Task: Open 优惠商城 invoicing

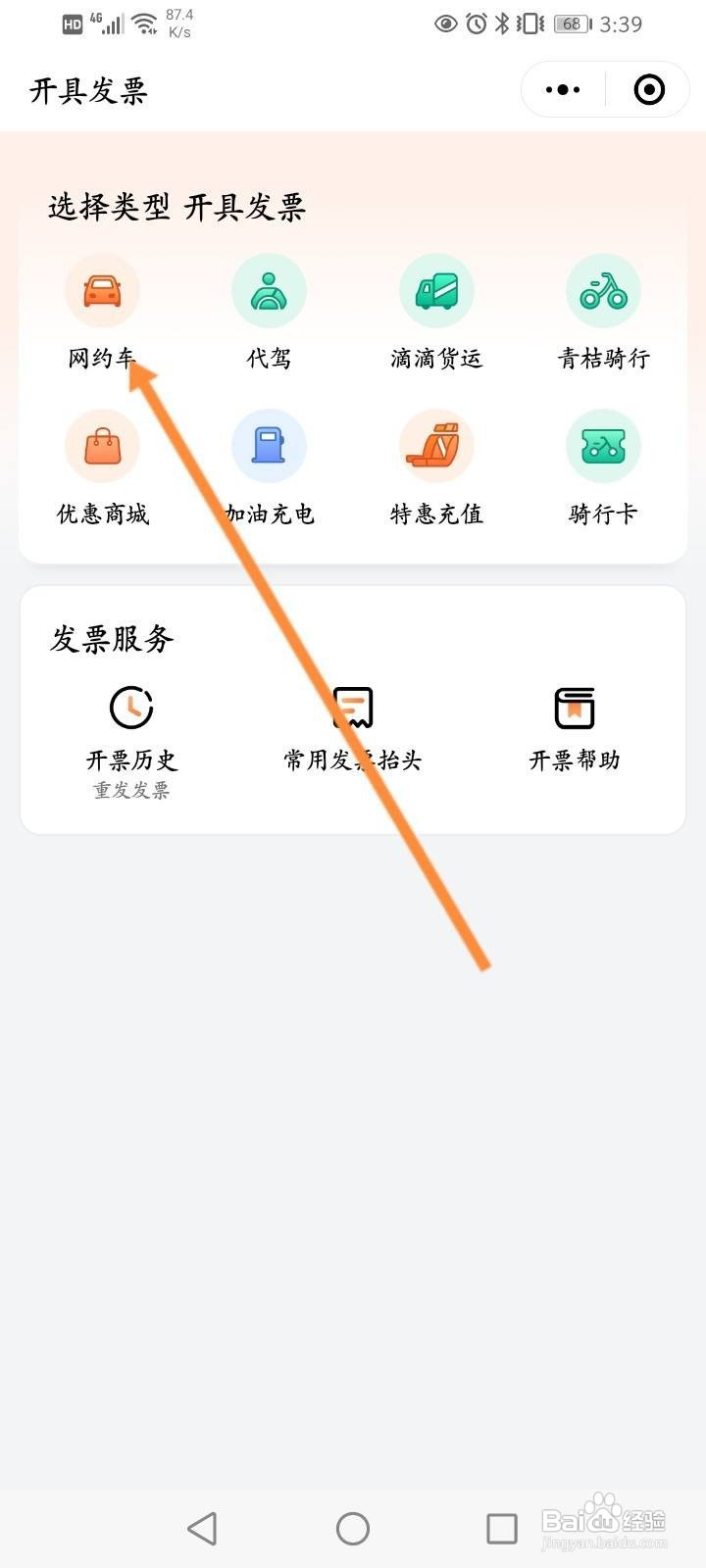Action: (x=102, y=468)
